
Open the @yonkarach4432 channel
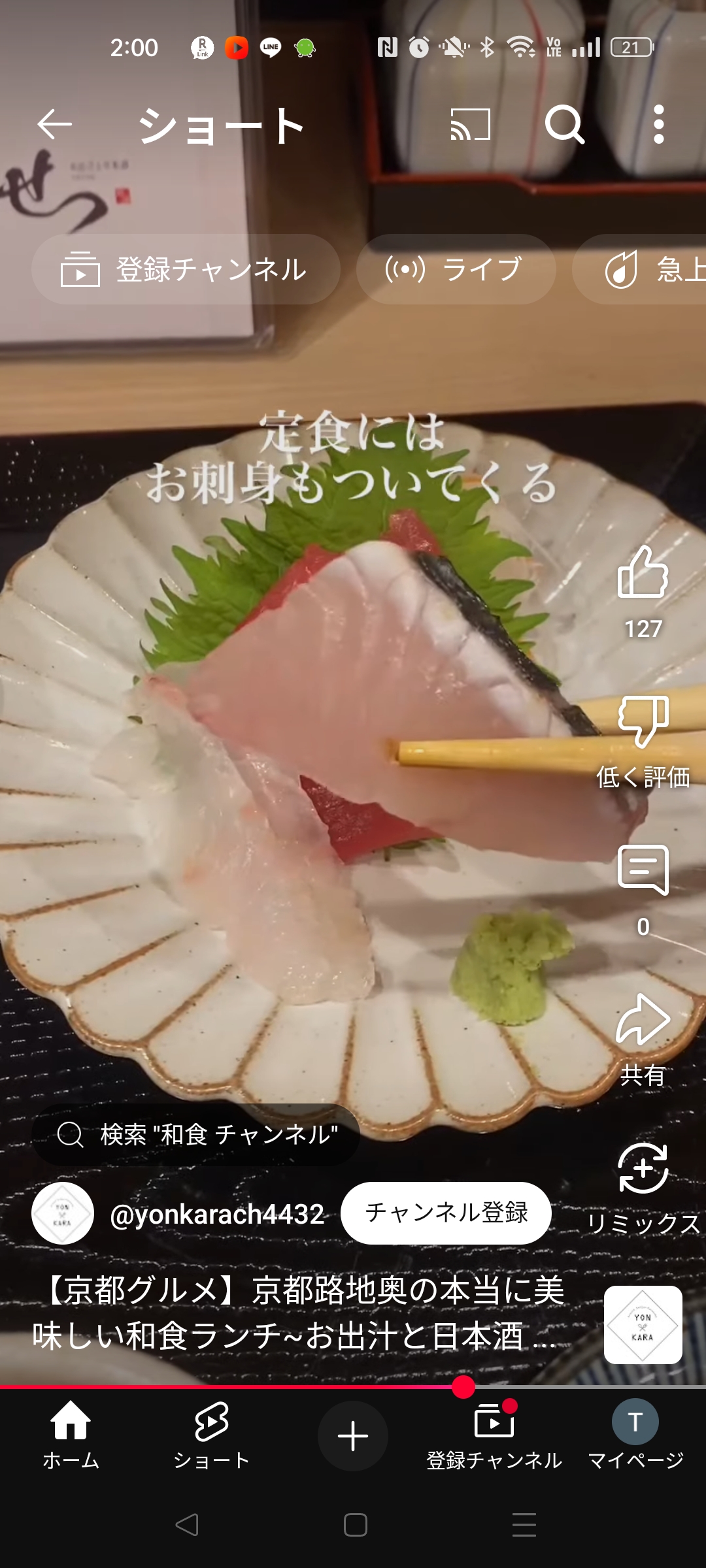pos(217,1214)
